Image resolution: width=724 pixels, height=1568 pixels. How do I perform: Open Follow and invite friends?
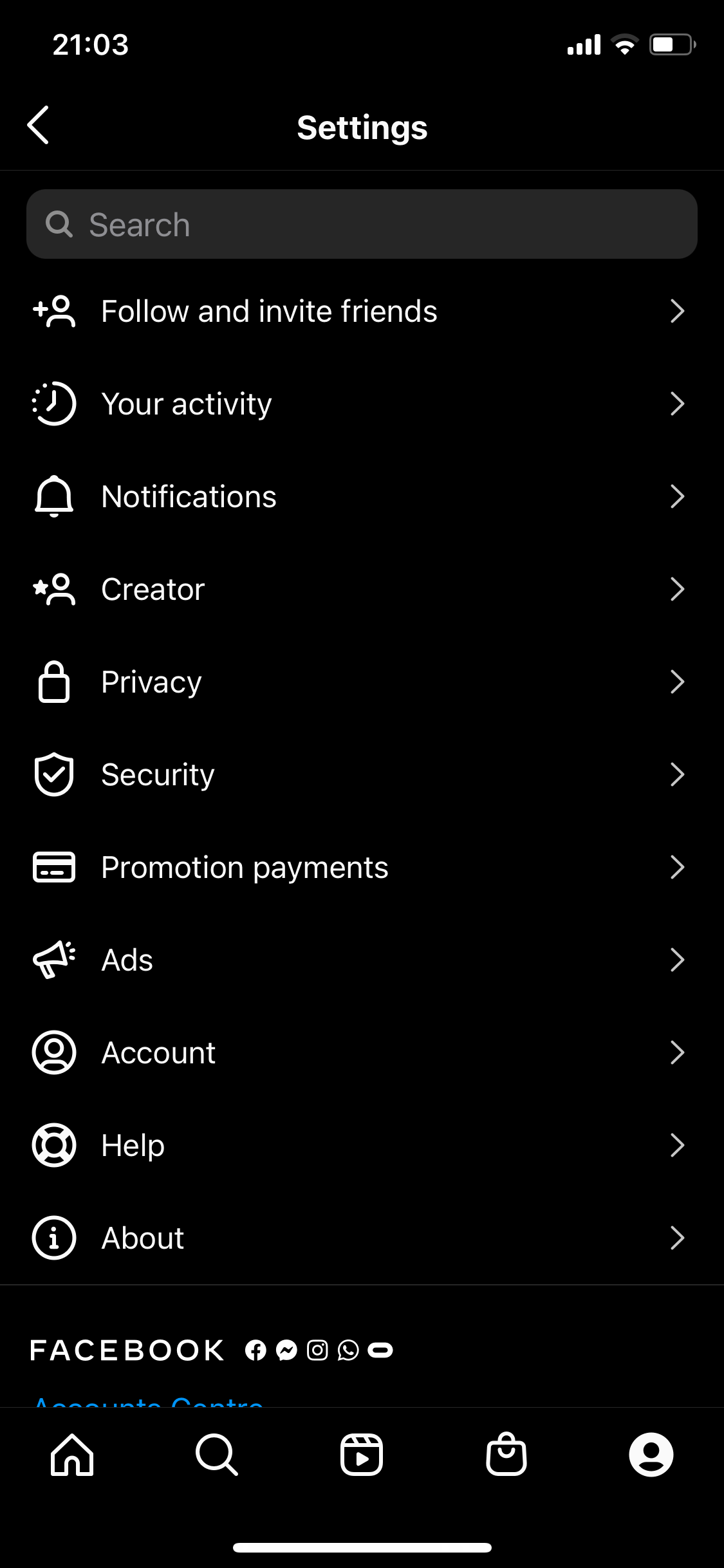360,312
